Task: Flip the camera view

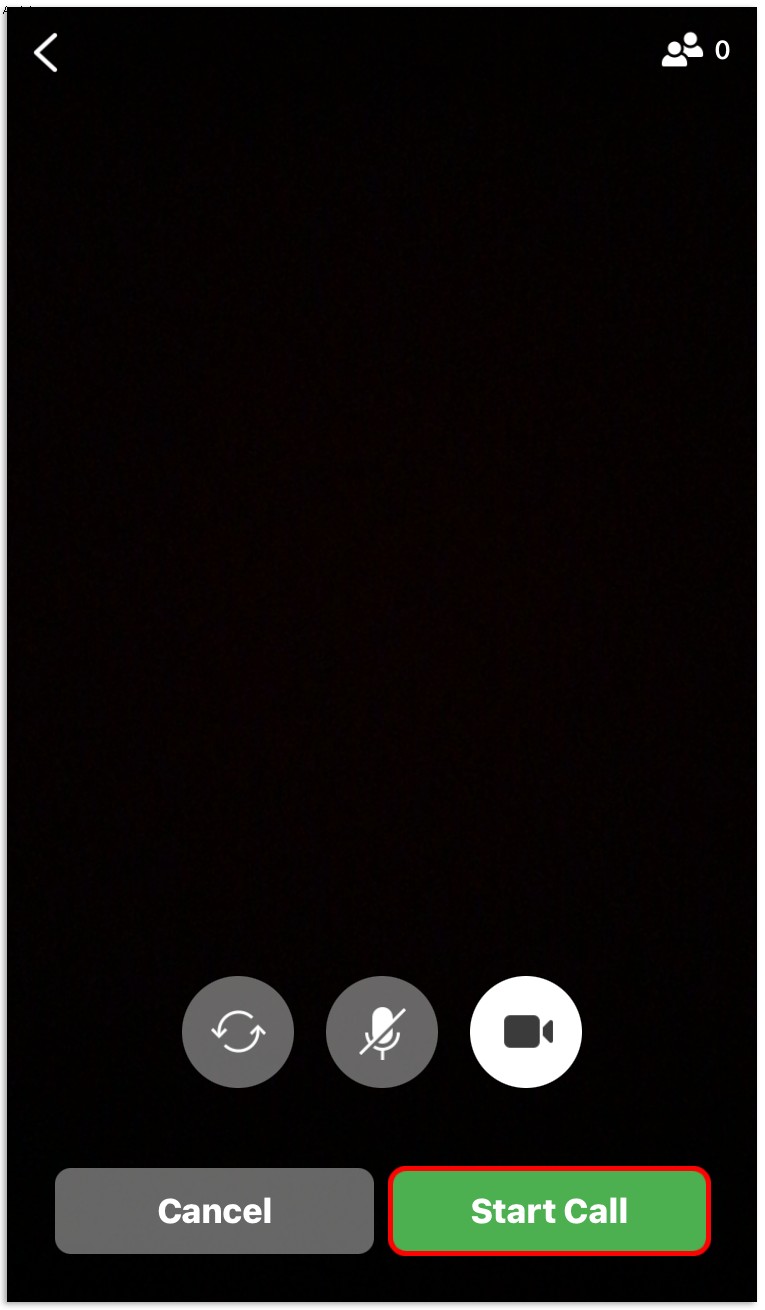Action: tap(238, 1032)
